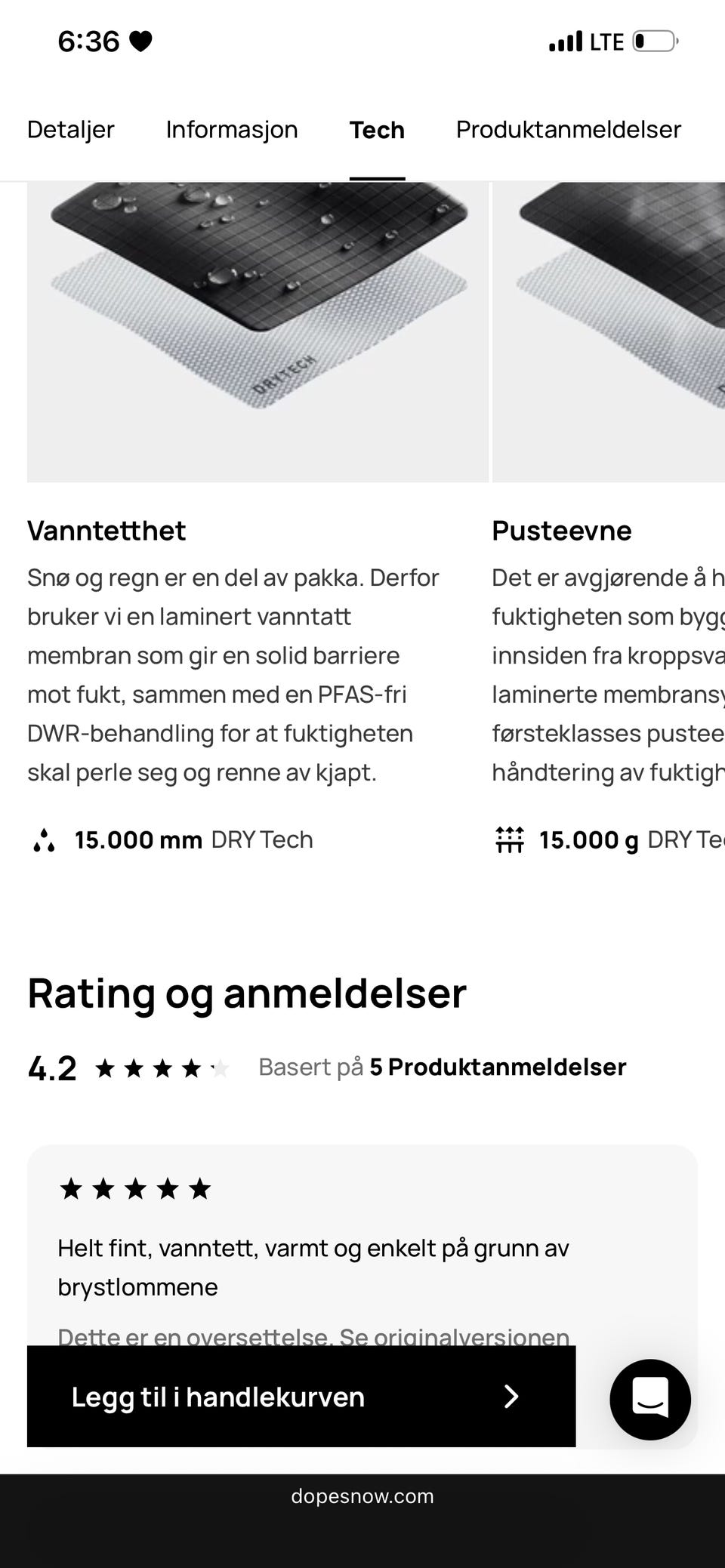Open the chat support bubble

coord(650,1399)
